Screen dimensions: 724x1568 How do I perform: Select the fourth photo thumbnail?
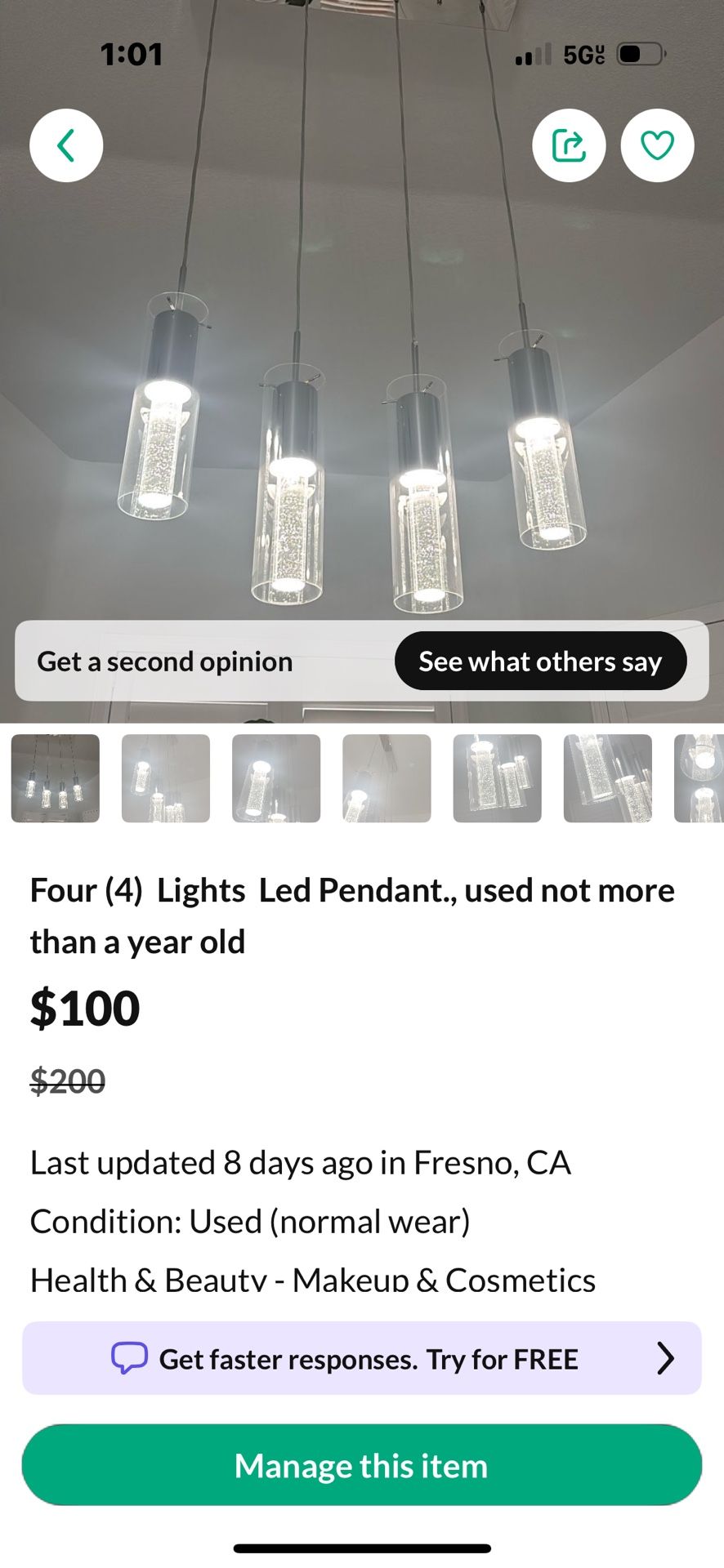tap(387, 778)
